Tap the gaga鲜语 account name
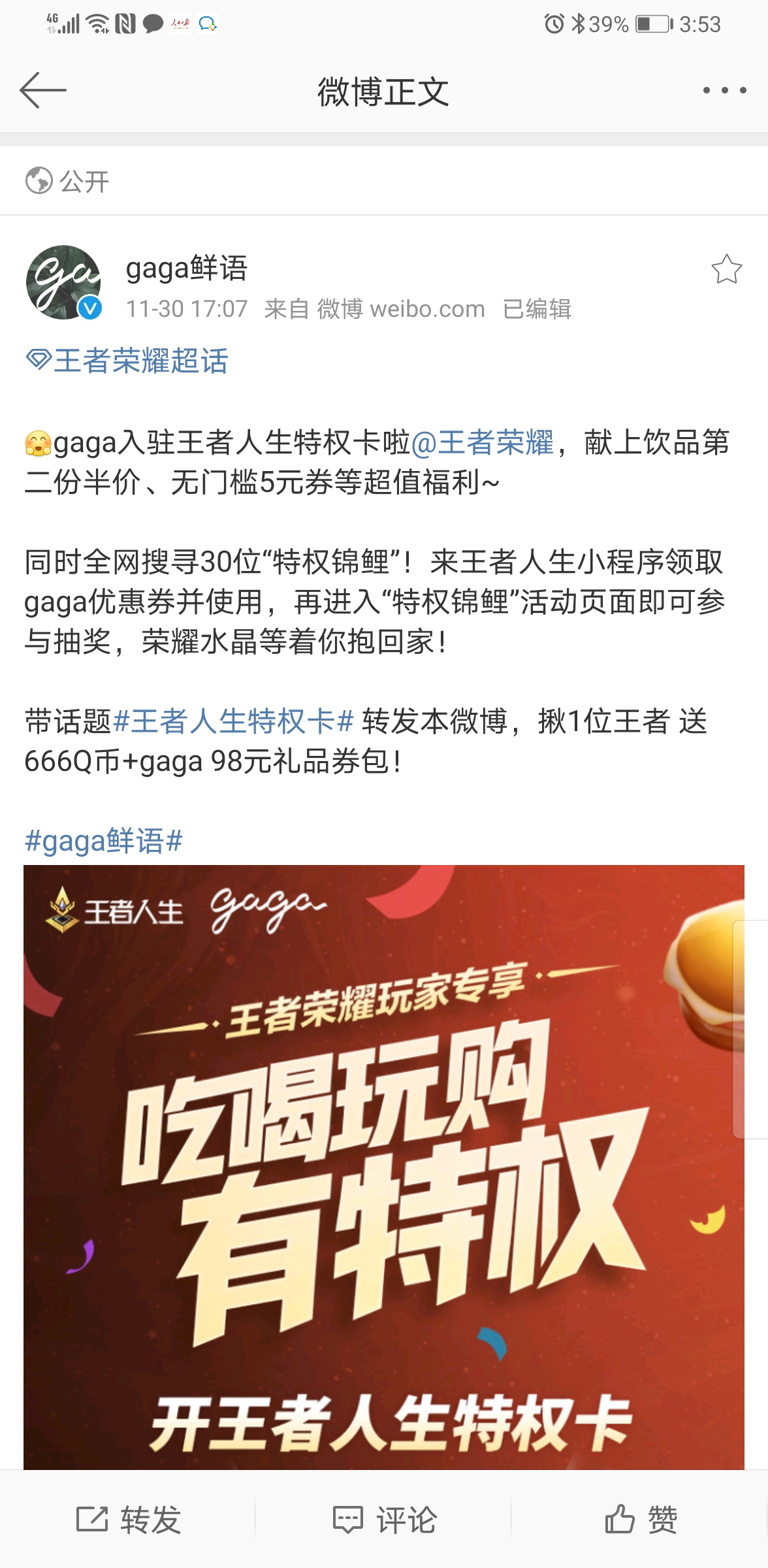Screen dimensions: 768x1568 [x=187, y=268]
